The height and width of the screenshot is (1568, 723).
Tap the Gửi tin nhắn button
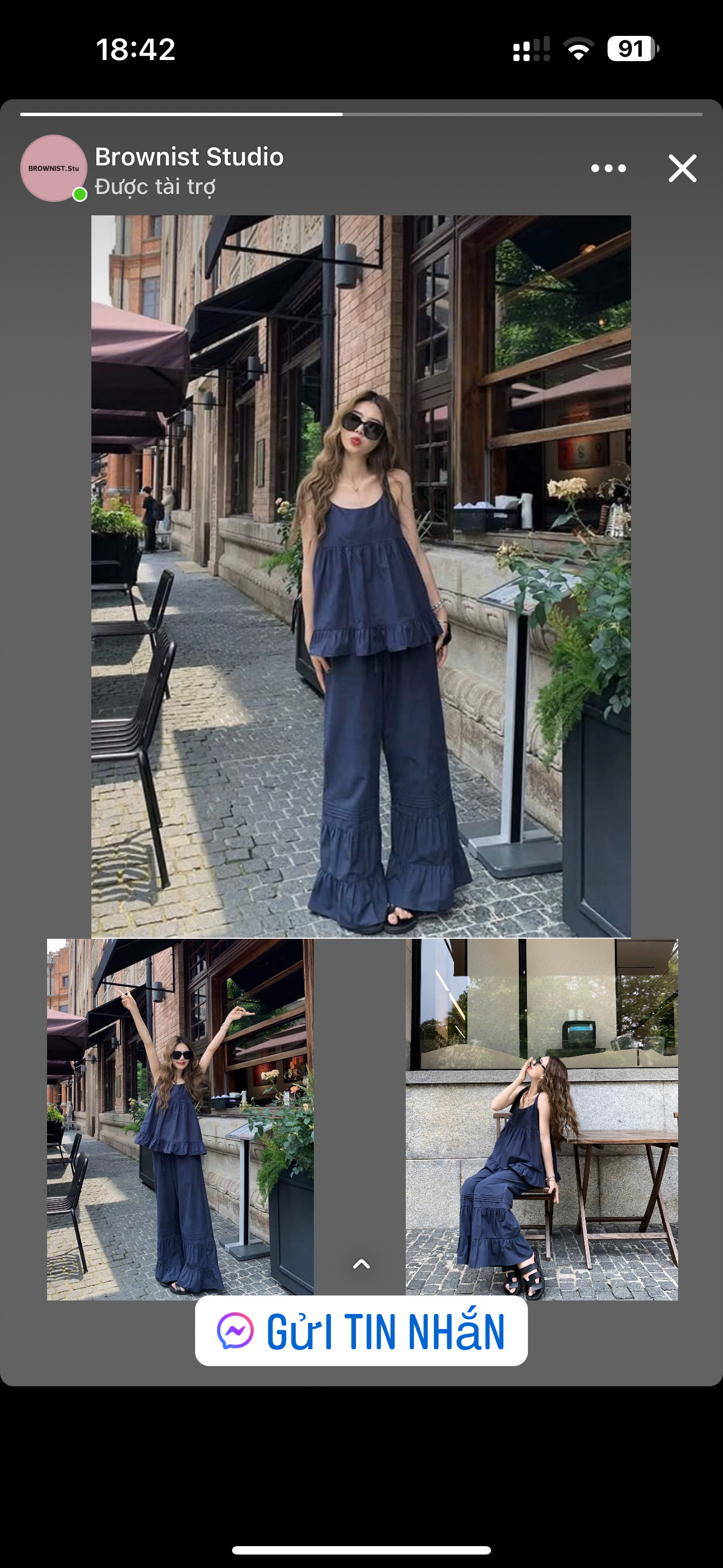click(x=361, y=1331)
